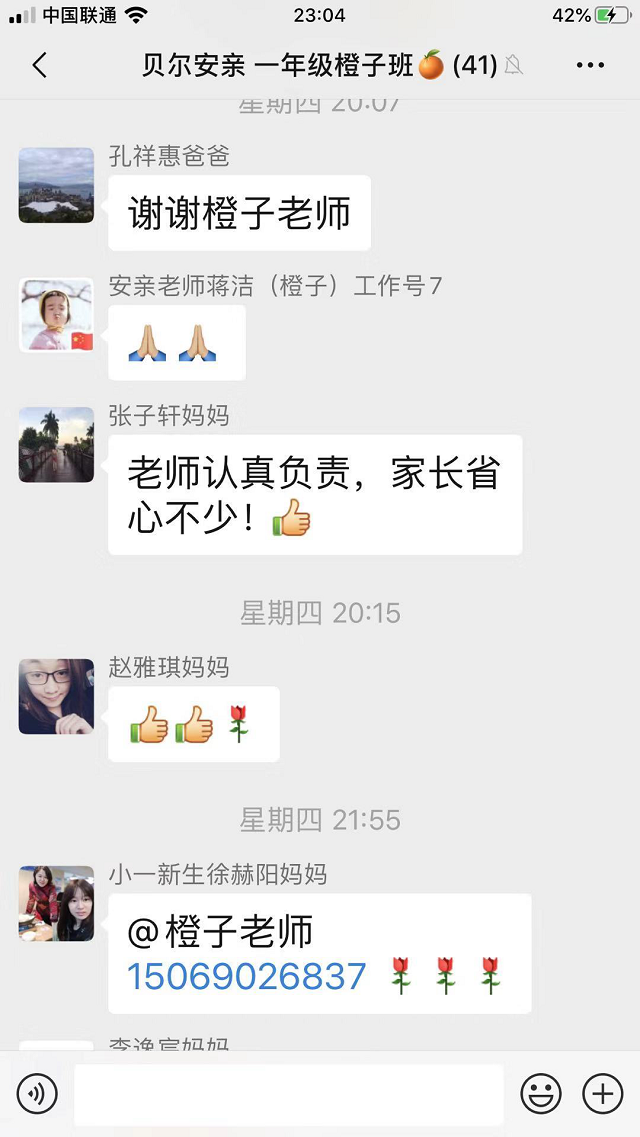
Task: Switch to voice message input
Action: tap(37, 1094)
